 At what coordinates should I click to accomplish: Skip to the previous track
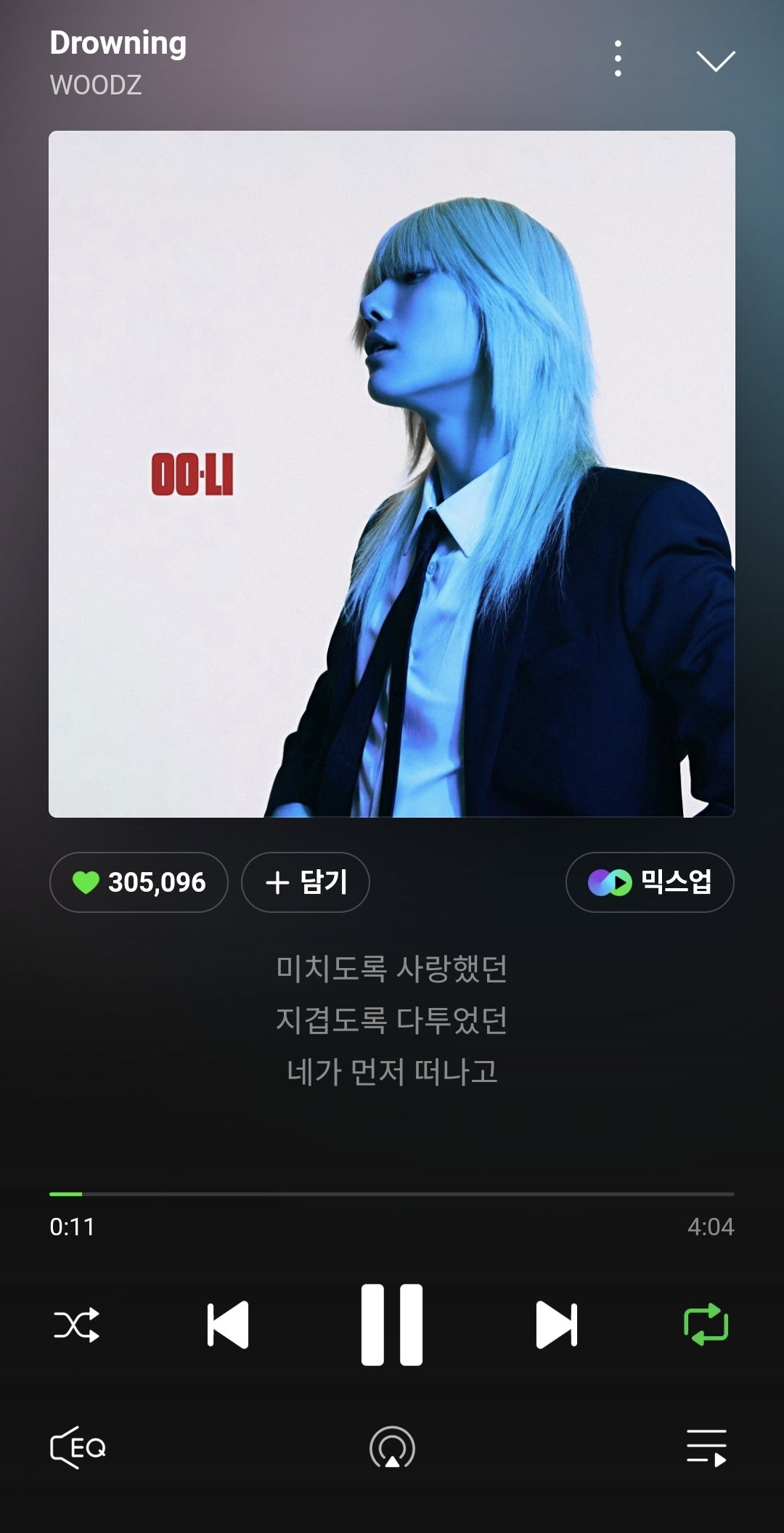tap(228, 1325)
